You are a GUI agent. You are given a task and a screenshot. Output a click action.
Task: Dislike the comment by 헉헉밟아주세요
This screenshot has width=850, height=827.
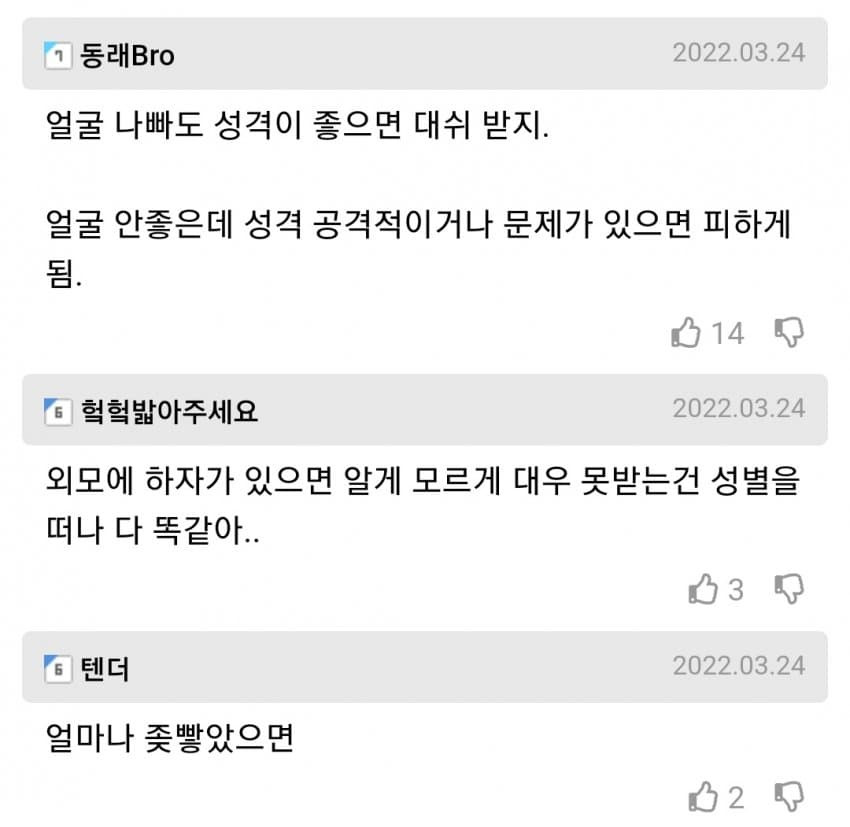point(789,590)
